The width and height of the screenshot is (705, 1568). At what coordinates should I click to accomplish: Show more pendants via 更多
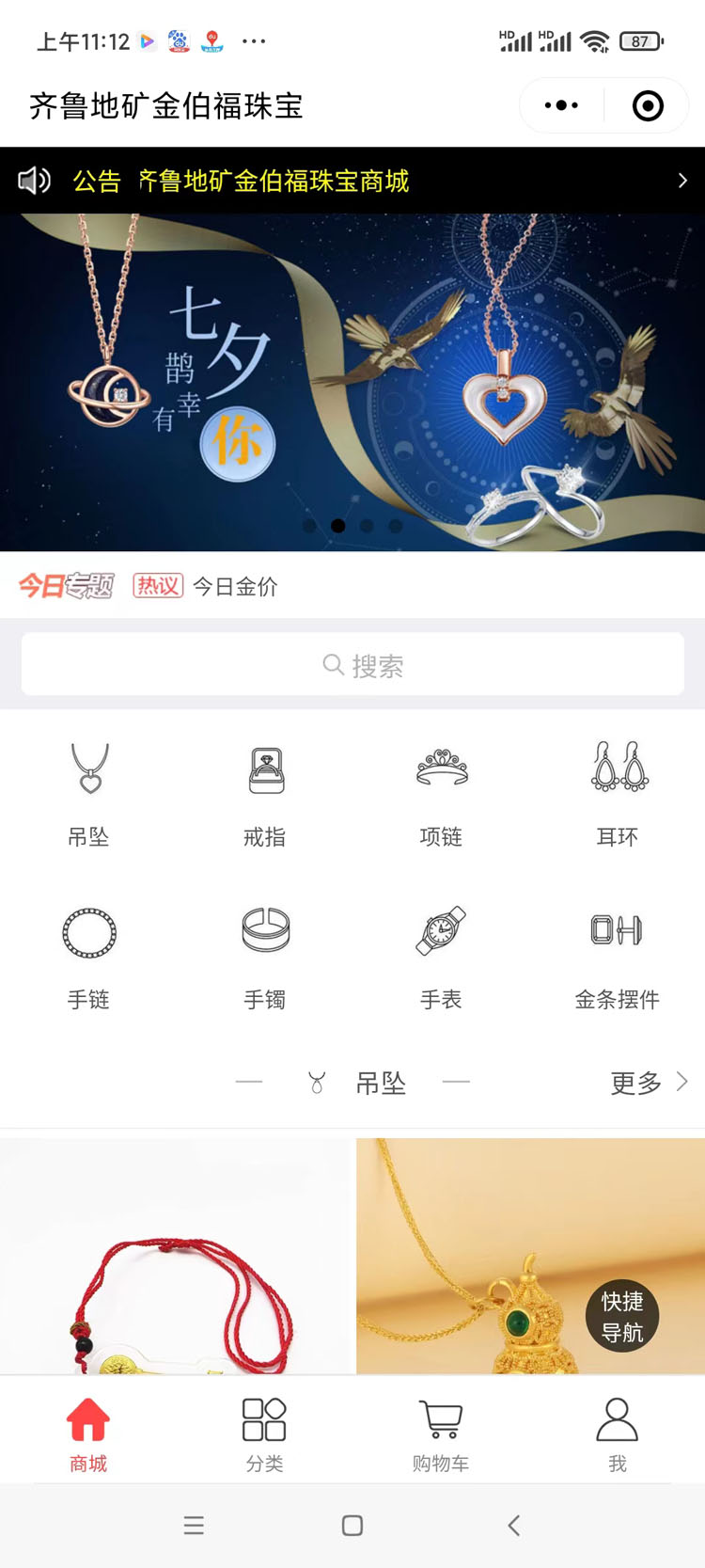[649, 1083]
